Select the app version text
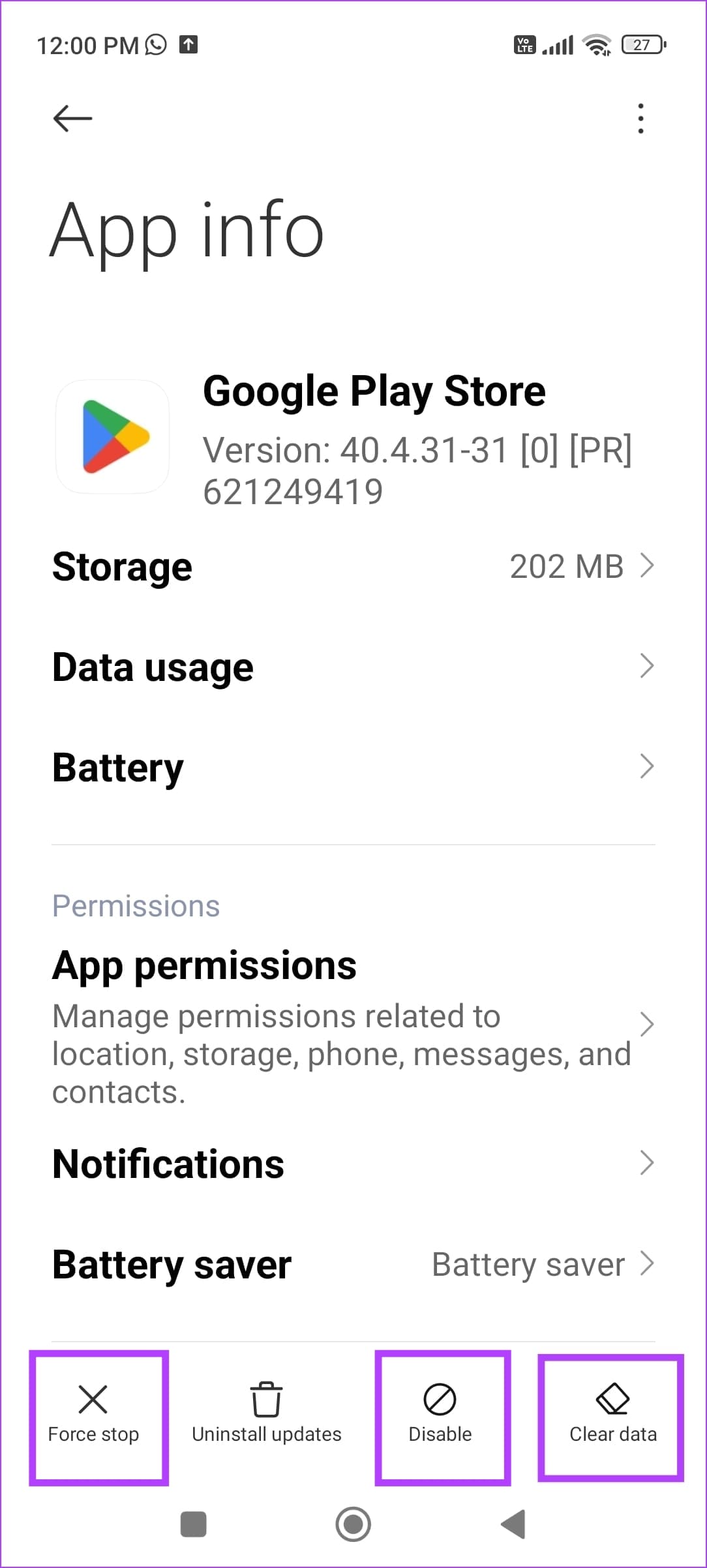This screenshot has height=1568, width=707. [417, 471]
